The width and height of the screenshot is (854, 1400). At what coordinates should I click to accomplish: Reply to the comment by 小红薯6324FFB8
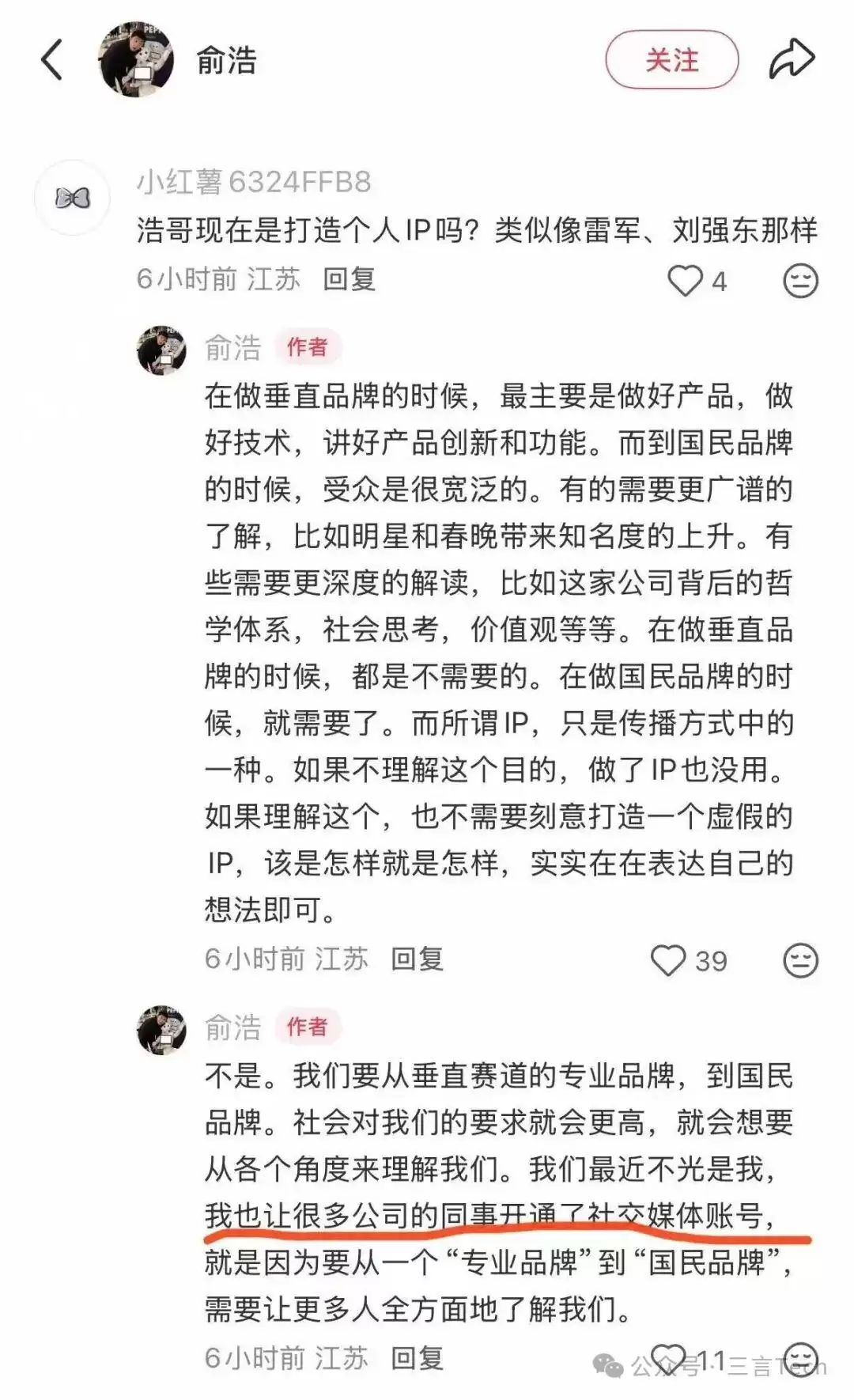[349, 279]
